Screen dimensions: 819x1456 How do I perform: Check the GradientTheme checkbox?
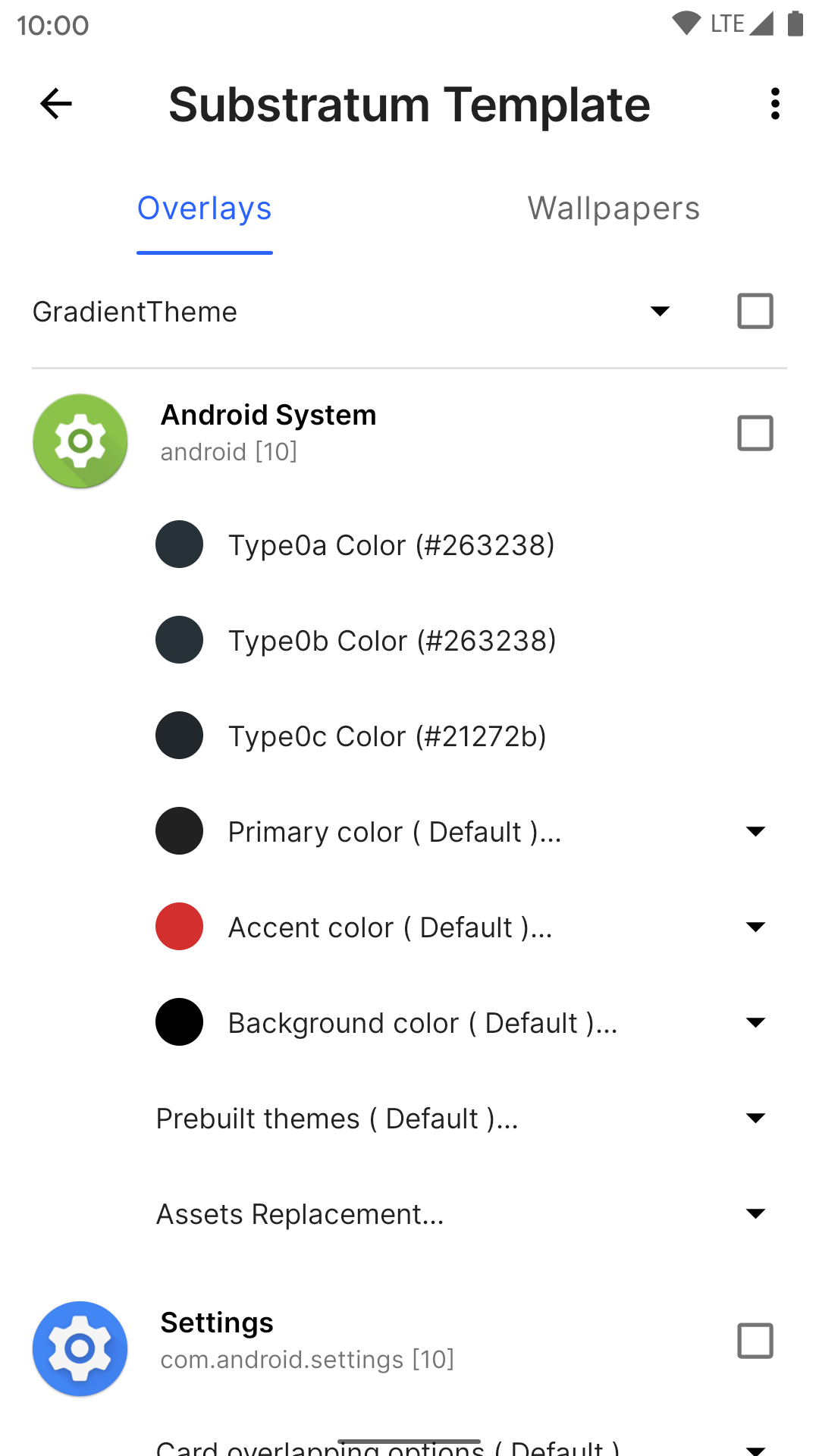point(755,311)
